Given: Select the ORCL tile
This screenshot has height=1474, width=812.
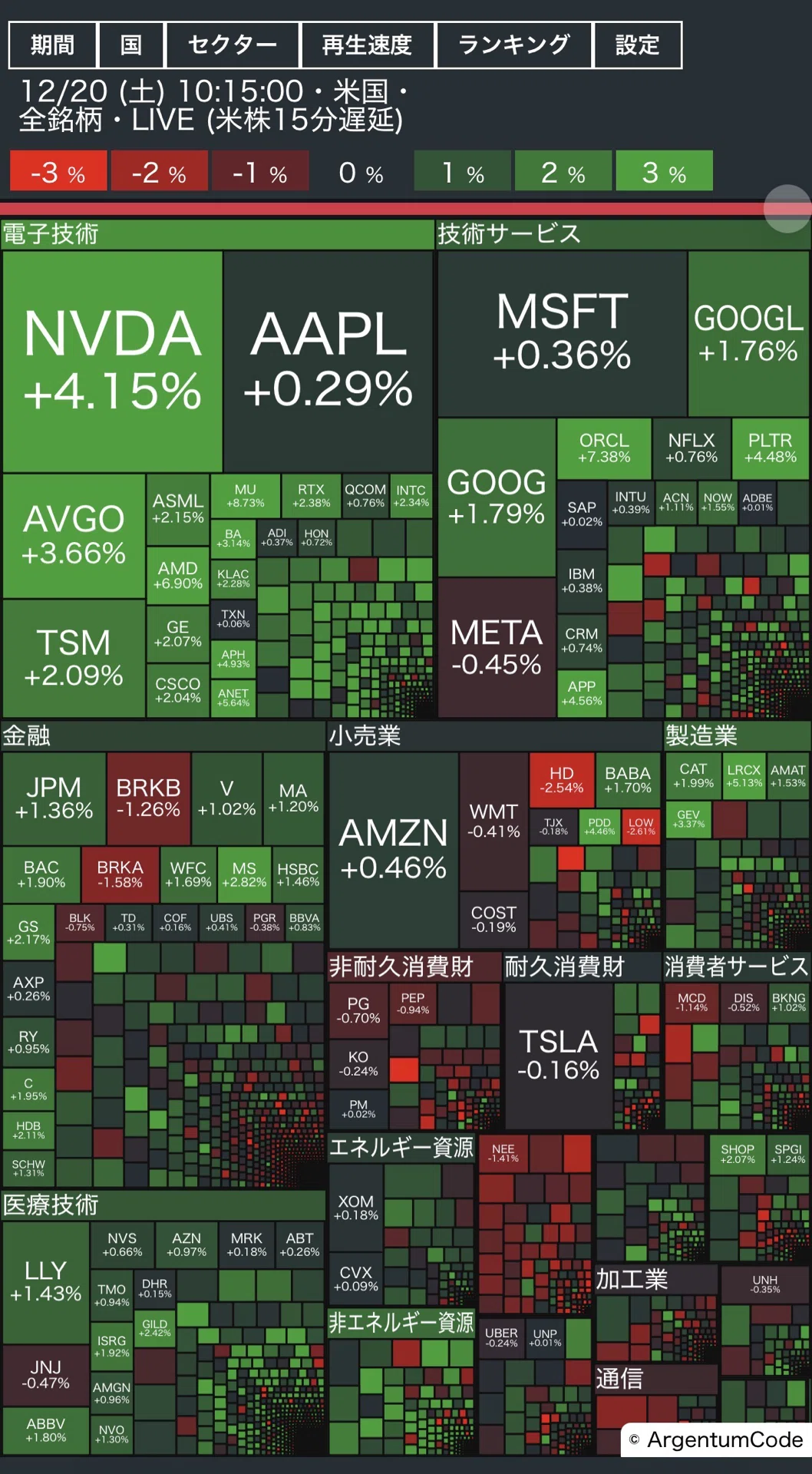Looking at the screenshot, I should tap(604, 448).
